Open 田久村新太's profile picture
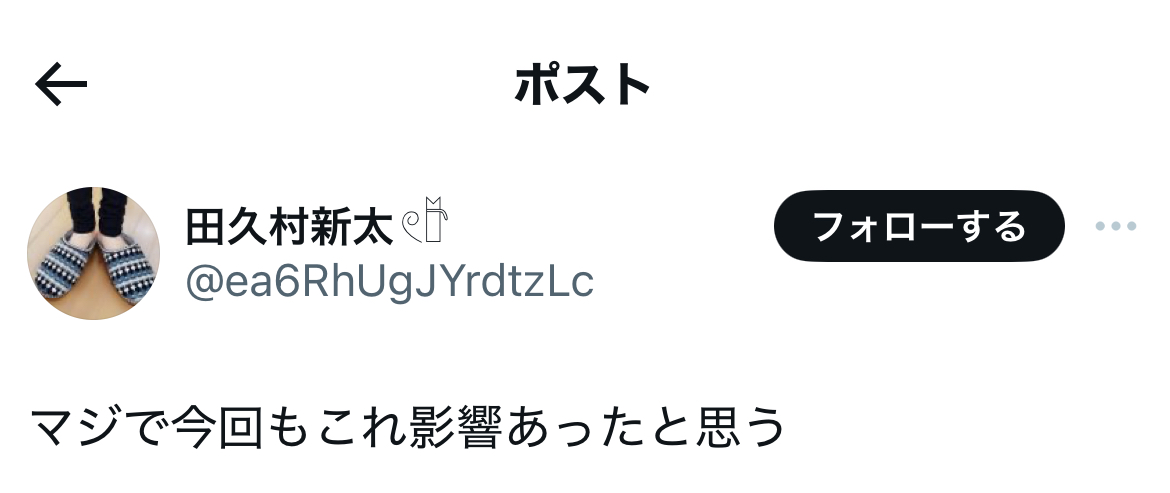The height and width of the screenshot is (493, 1170). click(93, 253)
